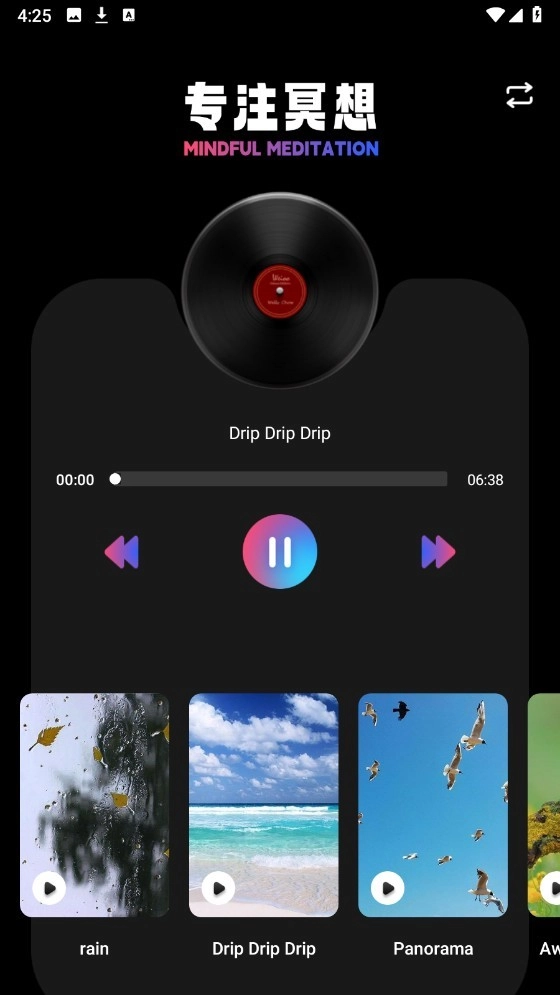The height and width of the screenshot is (995, 560).
Task: Toggle the repeat loop icon
Action: (x=519, y=96)
